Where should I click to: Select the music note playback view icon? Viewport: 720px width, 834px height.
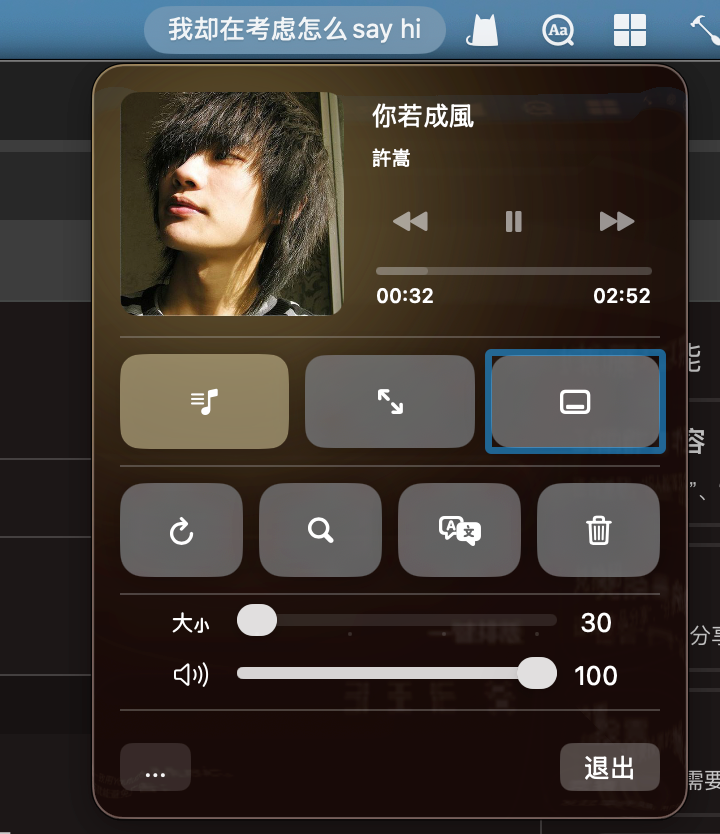[204, 400]
